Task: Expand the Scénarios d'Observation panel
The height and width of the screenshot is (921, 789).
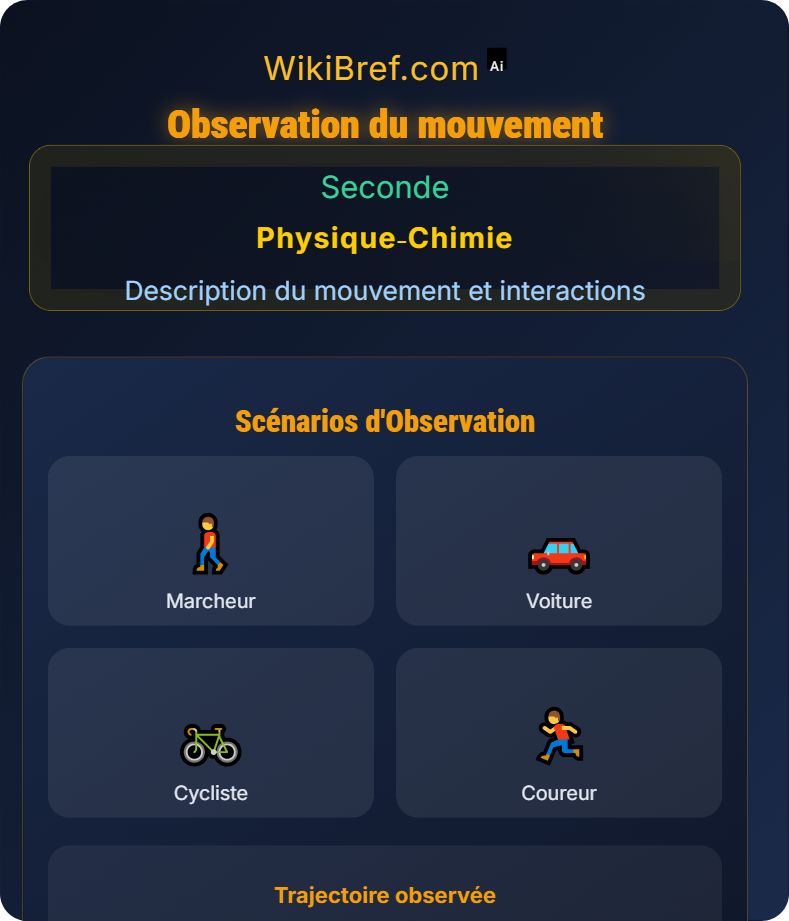Action: [x=386, y=420]
